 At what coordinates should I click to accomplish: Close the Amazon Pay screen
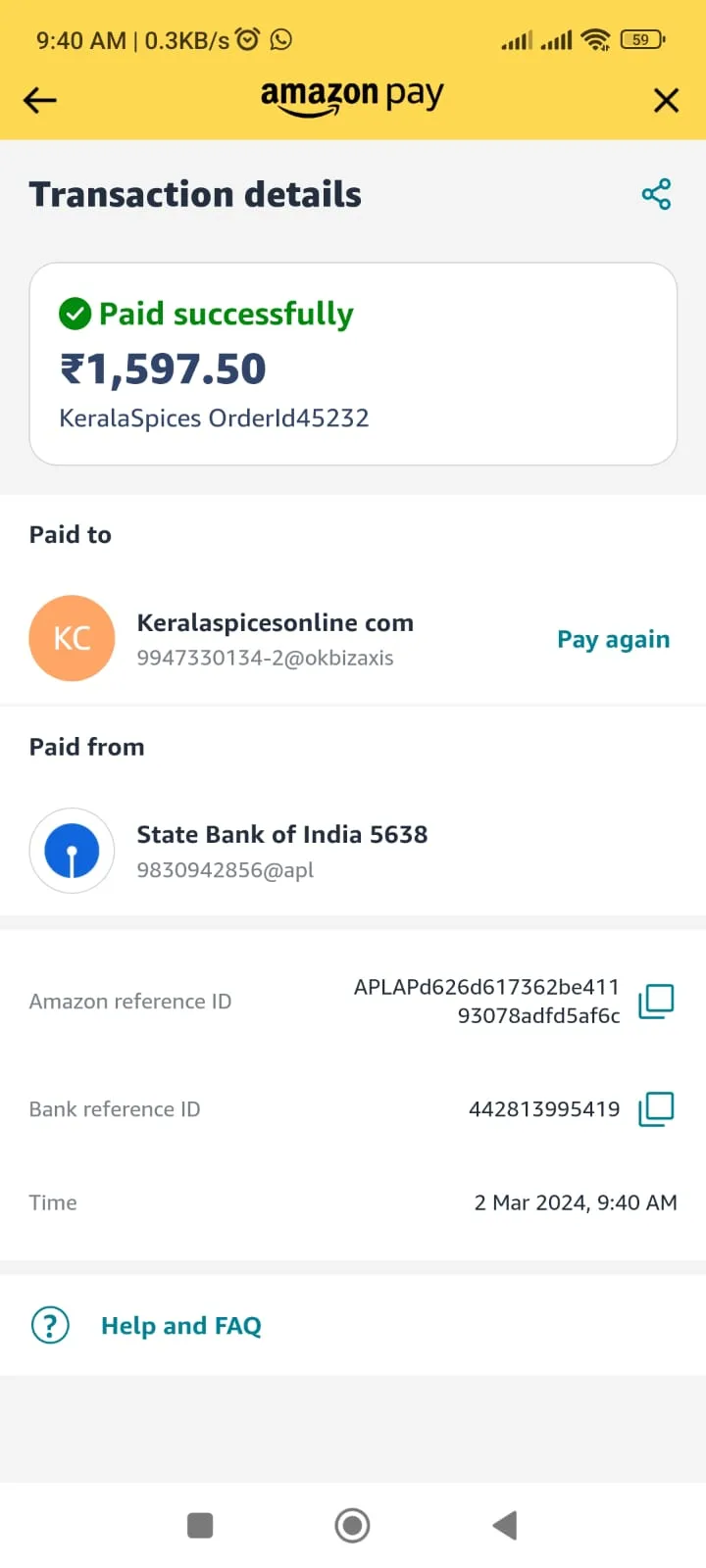(x=666, y=100)
